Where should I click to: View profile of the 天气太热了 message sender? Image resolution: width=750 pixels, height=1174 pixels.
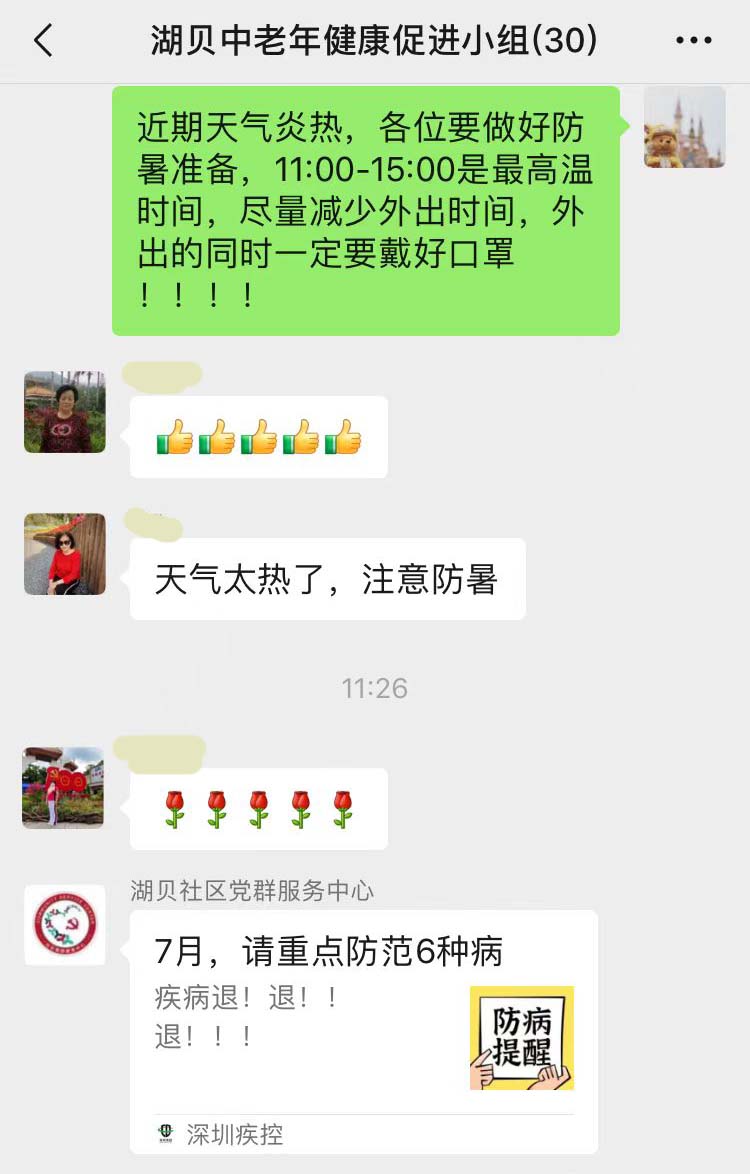[x=65, y=554]
